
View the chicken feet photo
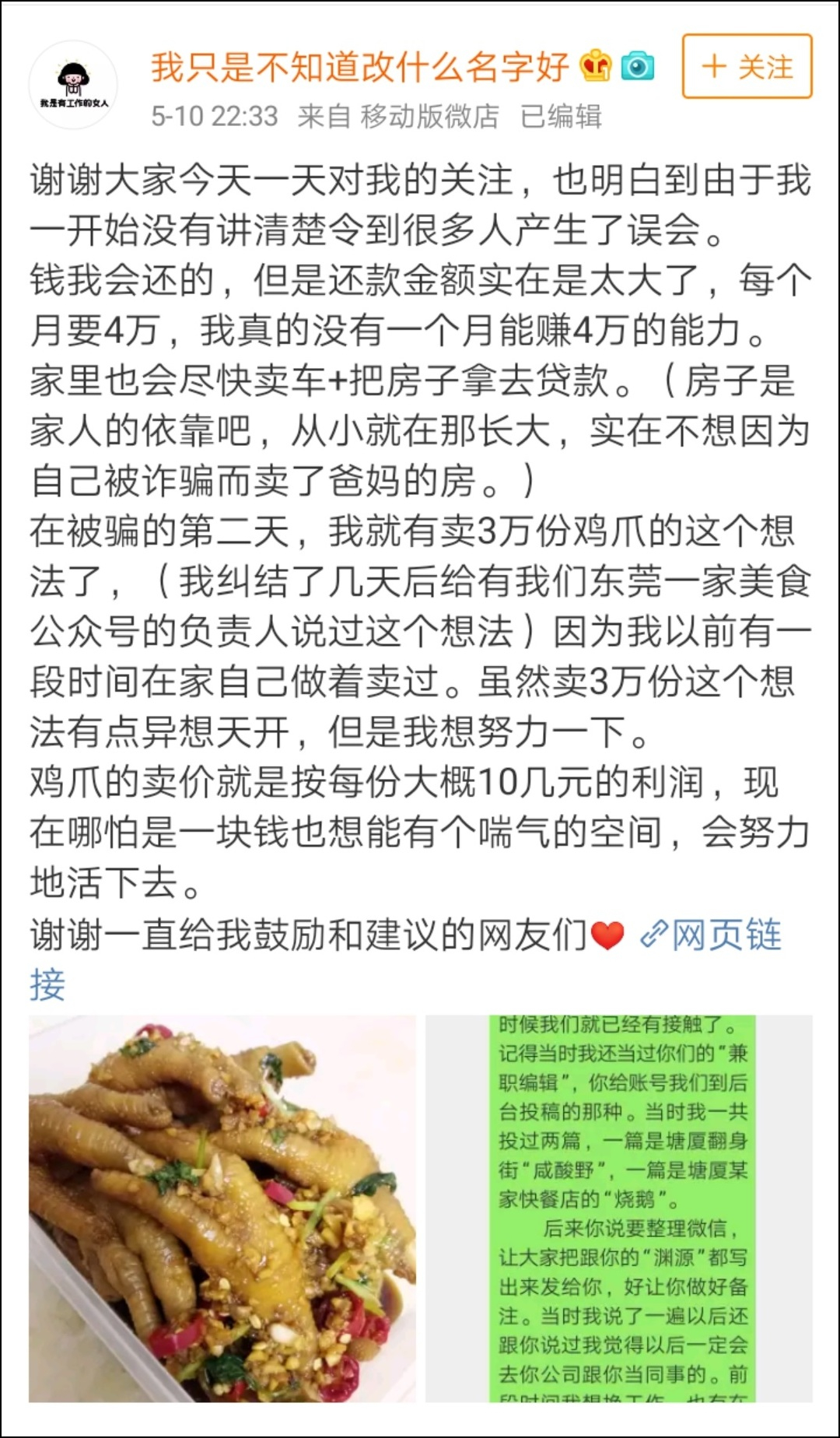222,1208
